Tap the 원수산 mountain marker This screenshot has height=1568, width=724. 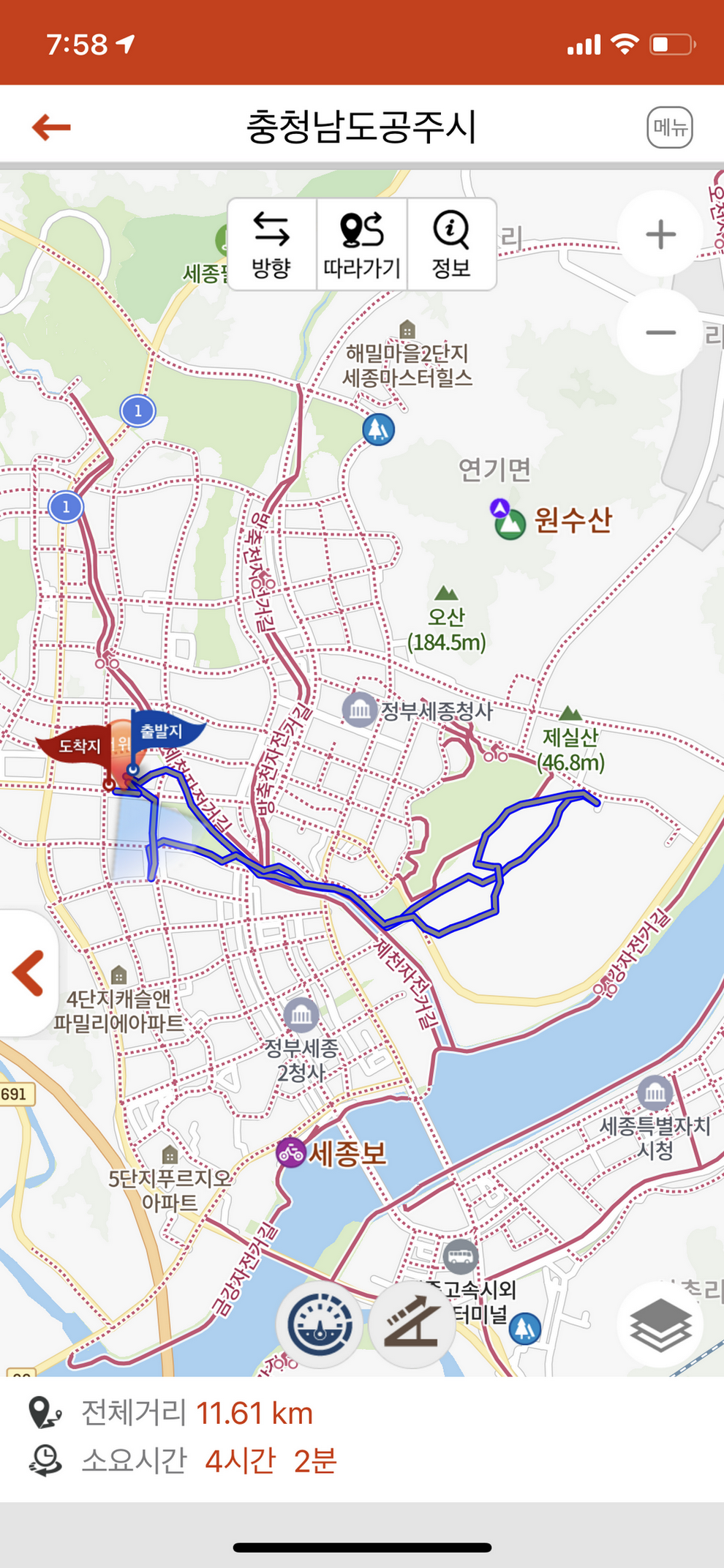point(510,522)
